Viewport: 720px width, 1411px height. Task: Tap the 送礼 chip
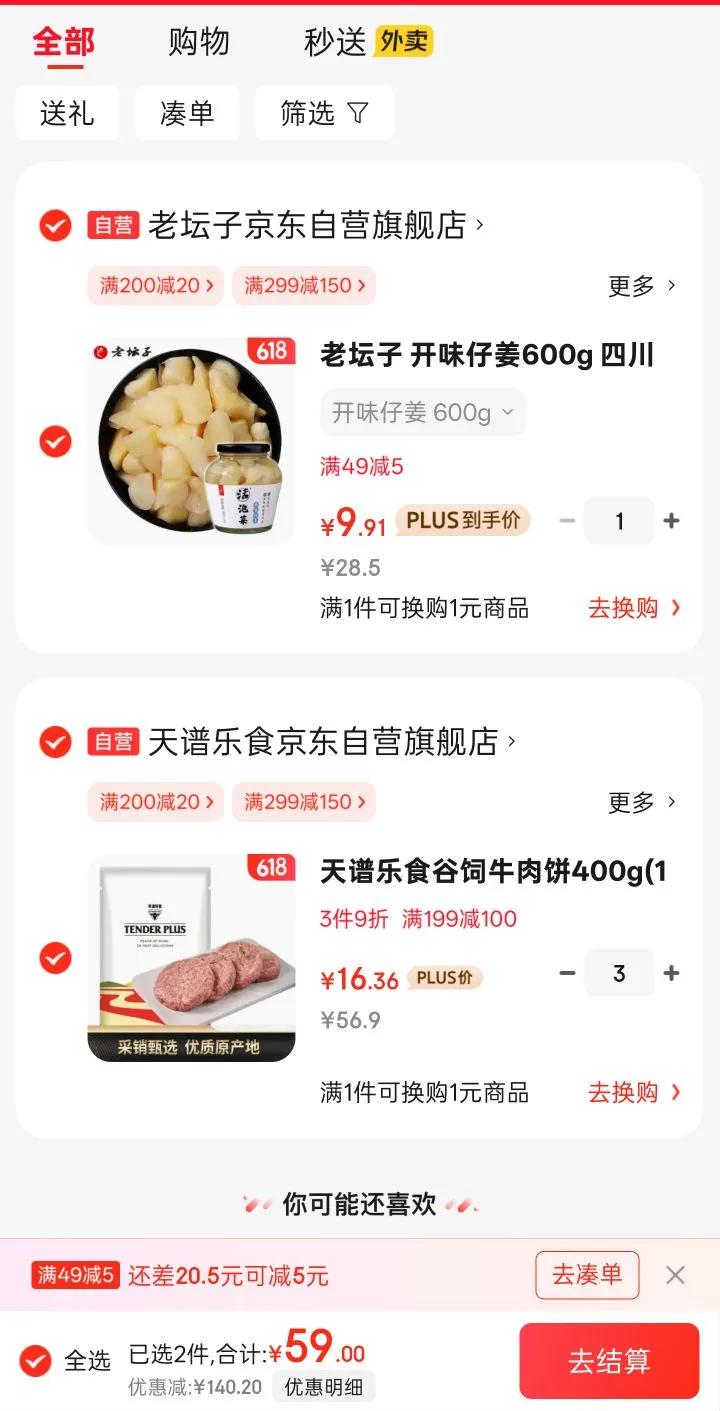tap(67, 114)
